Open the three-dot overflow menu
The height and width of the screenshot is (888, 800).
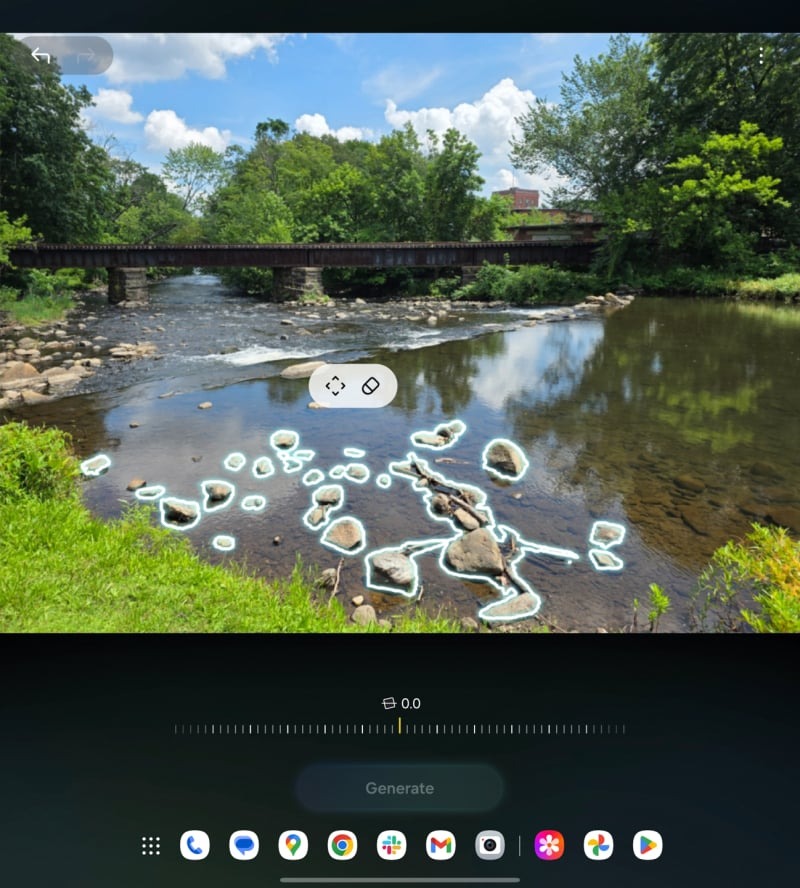[762, 55]
